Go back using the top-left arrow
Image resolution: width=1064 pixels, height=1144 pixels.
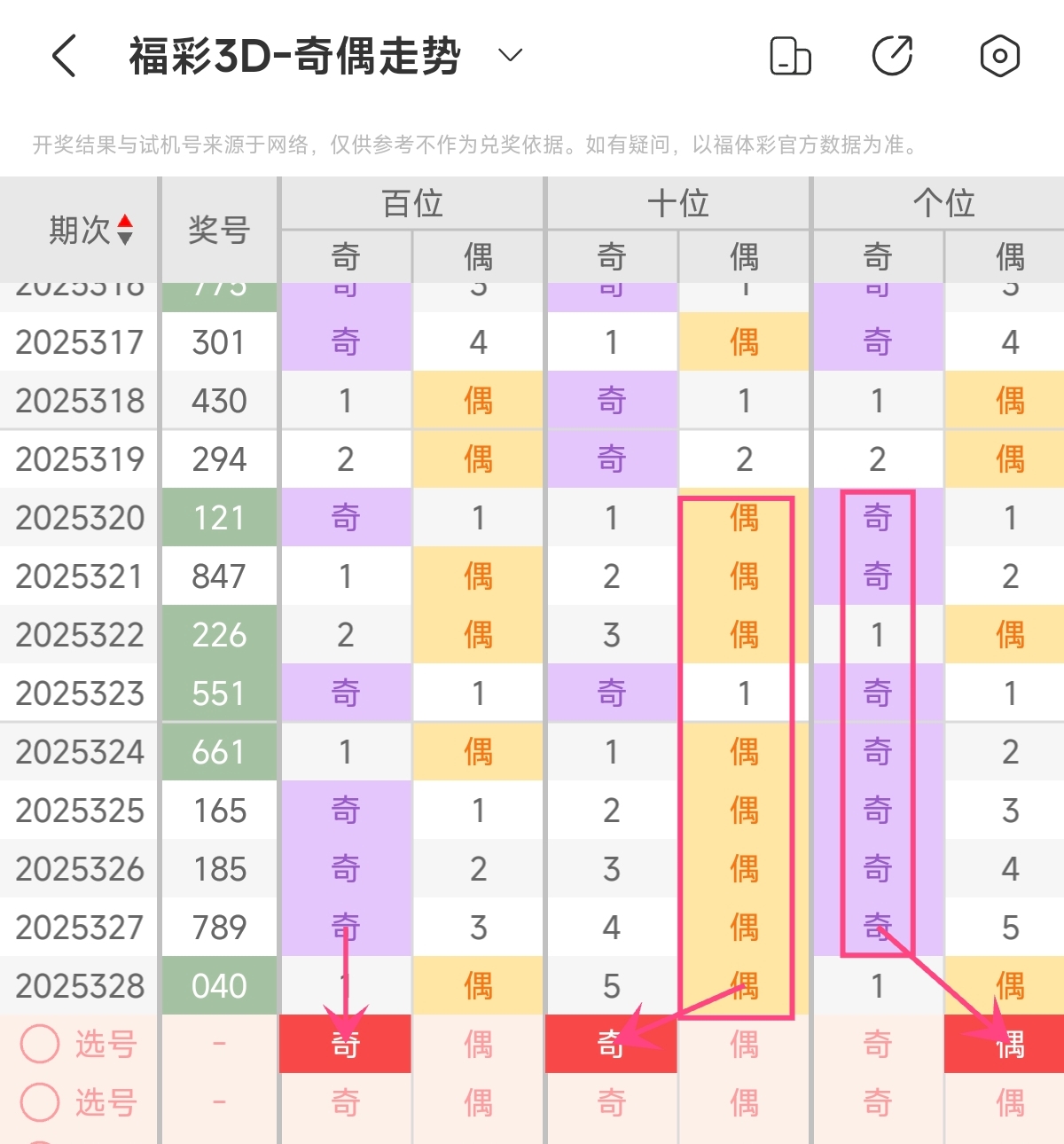[65, 56]
